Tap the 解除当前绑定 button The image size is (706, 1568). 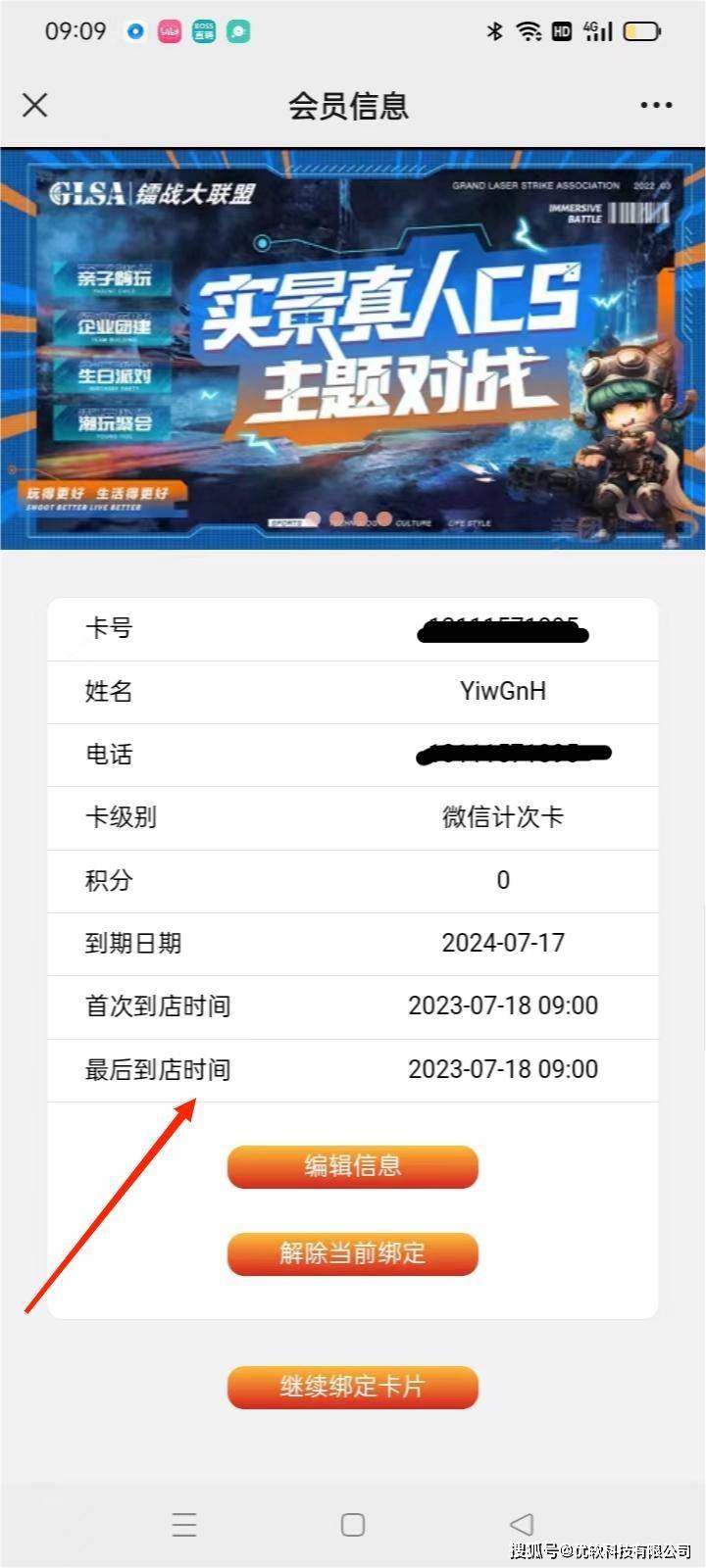(x=352, y=1253)
